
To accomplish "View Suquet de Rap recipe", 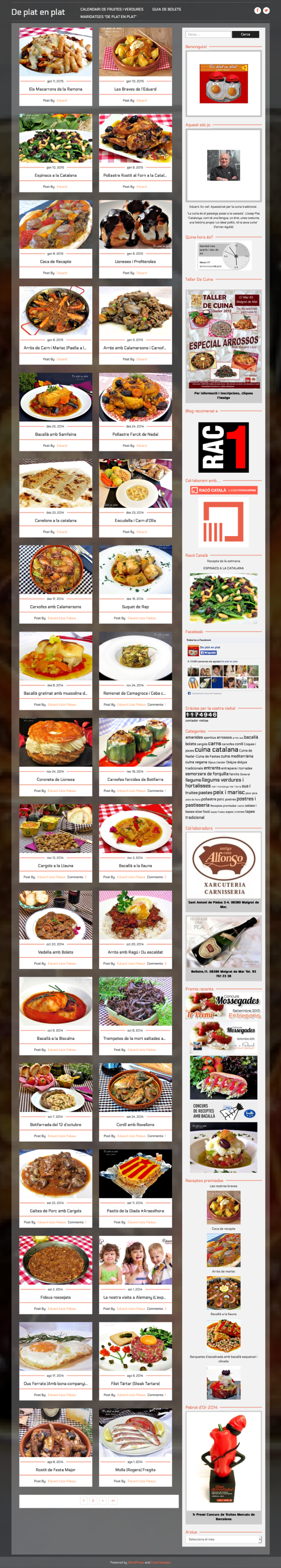I will coord(135,607).
